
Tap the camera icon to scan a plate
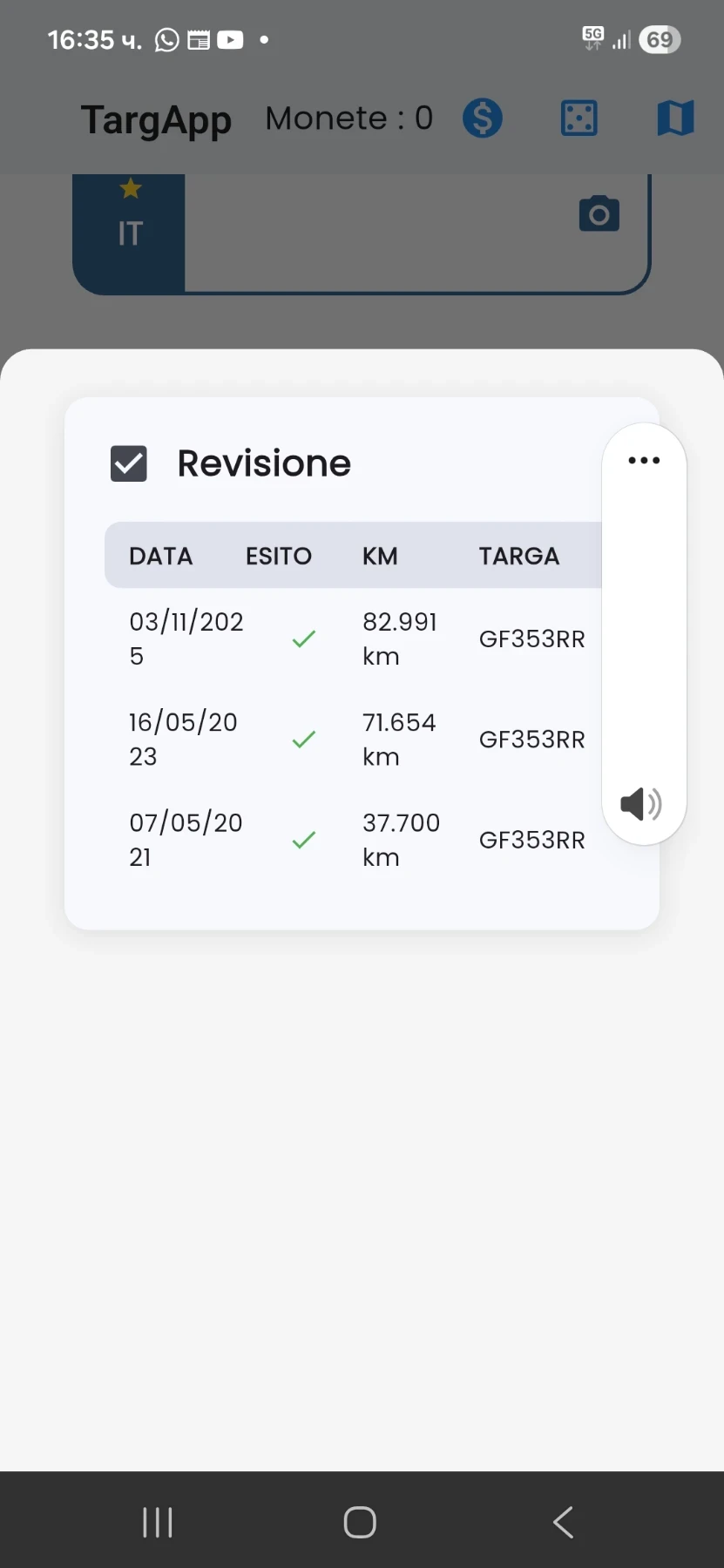(x=599, y=214)
